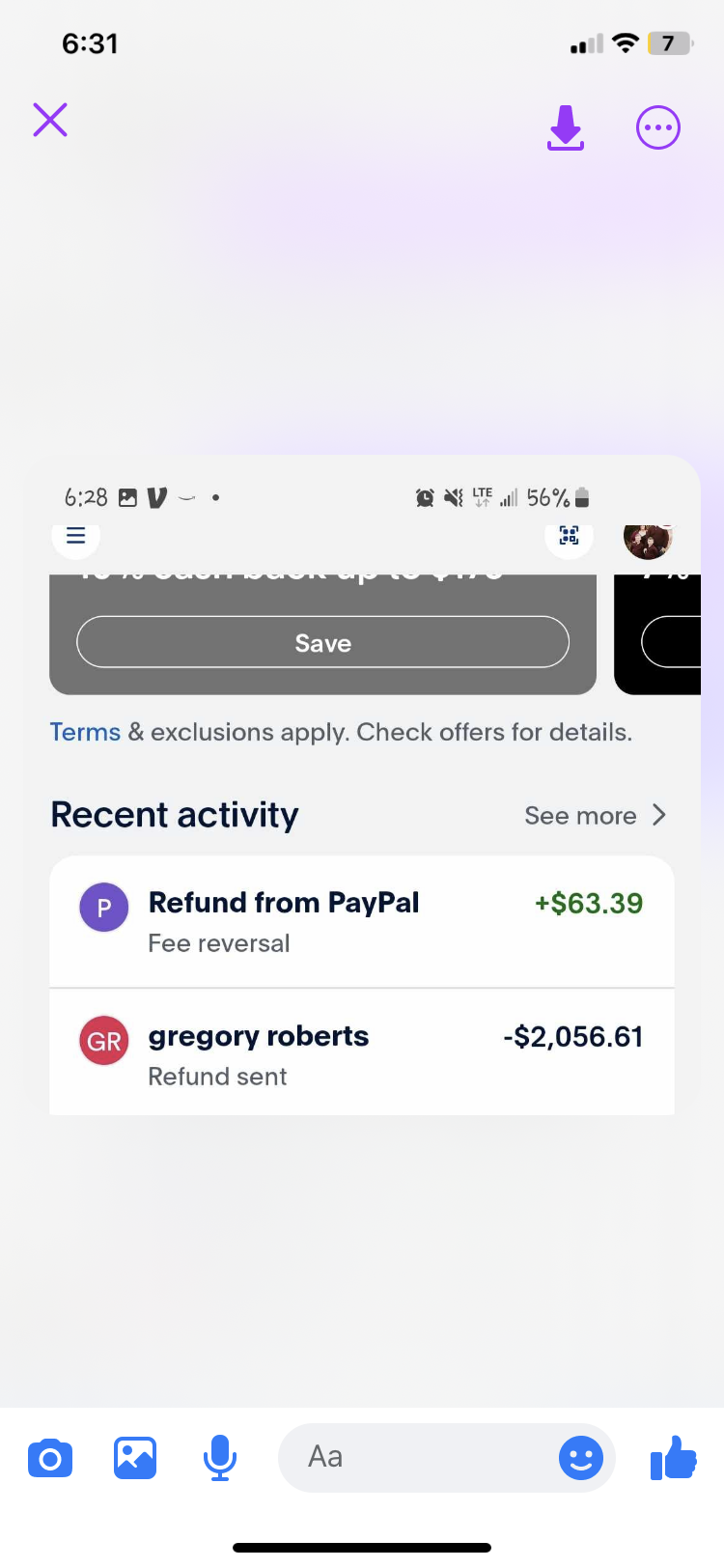Open the photo gallery picker
Screen dimensions: 724x1568
135,1458
